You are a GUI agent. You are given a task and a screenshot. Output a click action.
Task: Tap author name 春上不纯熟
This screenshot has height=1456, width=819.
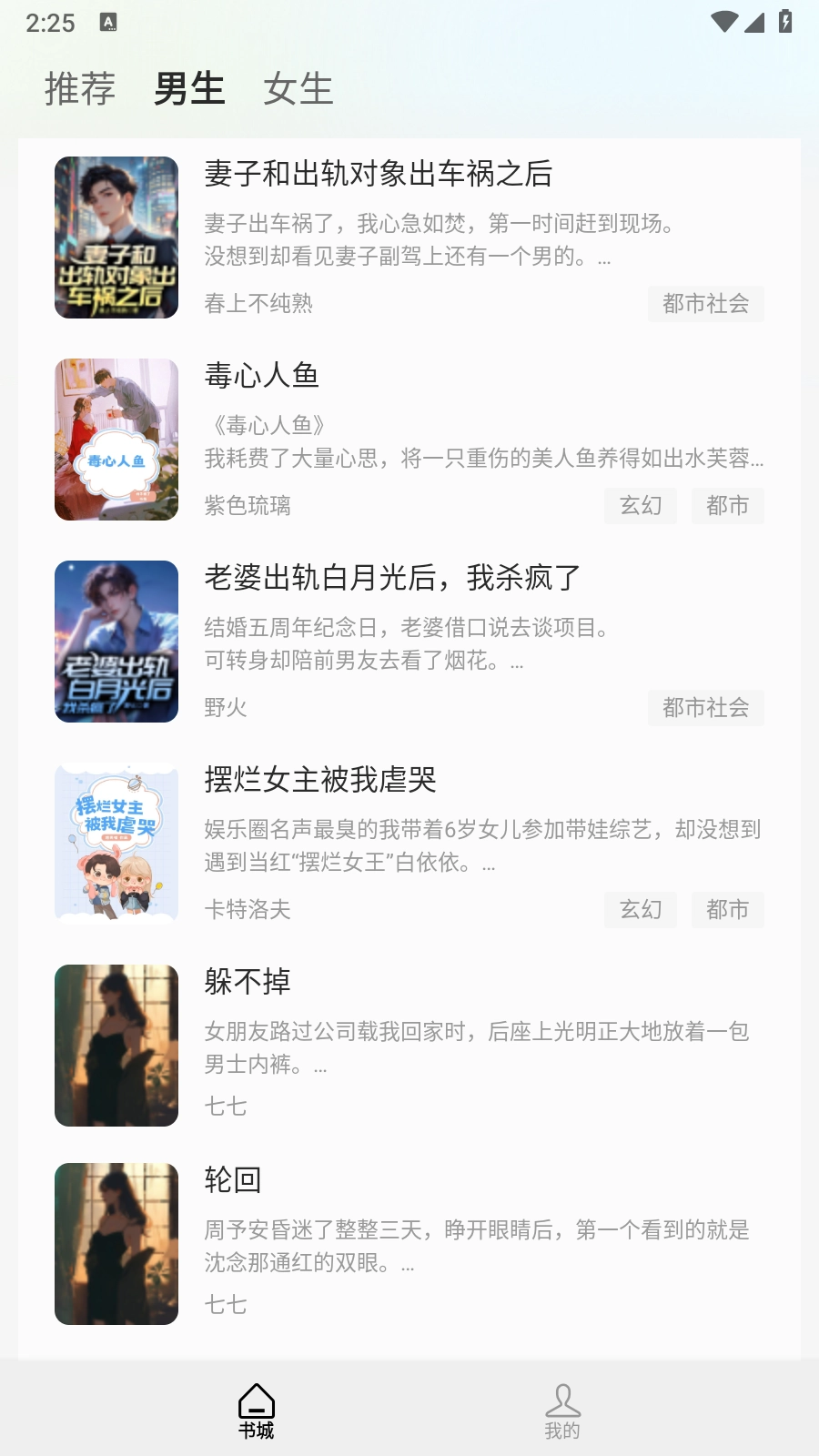(x=258, y=305)
